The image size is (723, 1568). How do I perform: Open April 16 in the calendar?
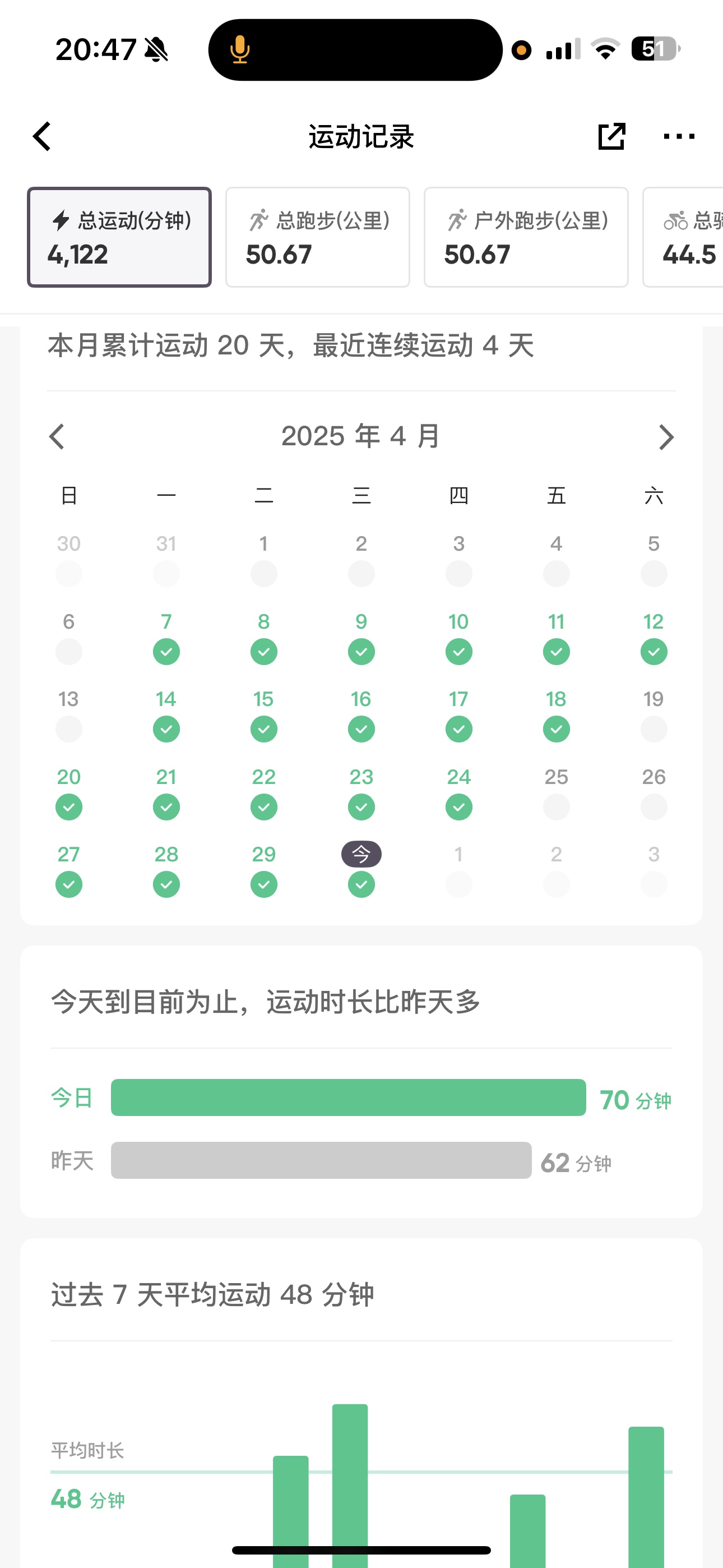tap(361, 714)
